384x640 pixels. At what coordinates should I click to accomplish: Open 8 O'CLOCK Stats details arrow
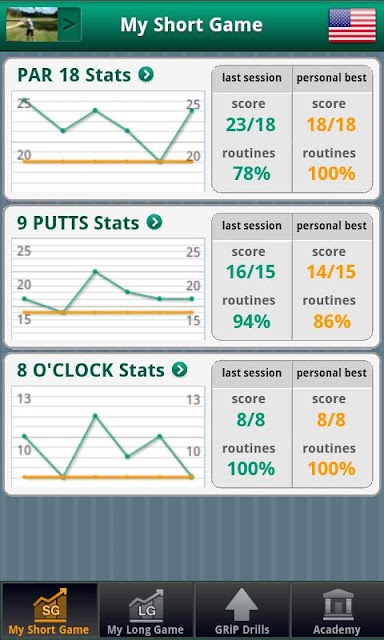pos(180,370)
